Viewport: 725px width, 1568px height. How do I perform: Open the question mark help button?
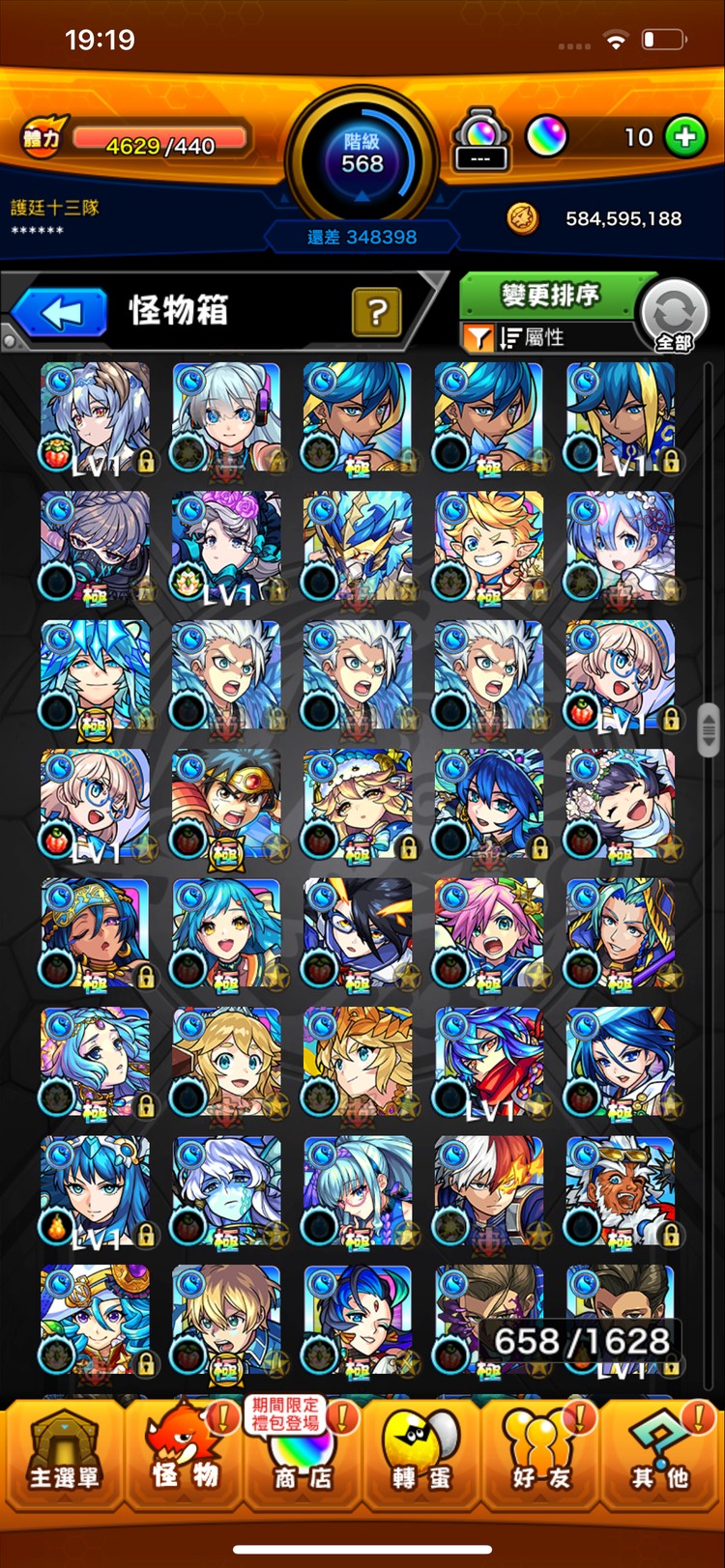377,311
